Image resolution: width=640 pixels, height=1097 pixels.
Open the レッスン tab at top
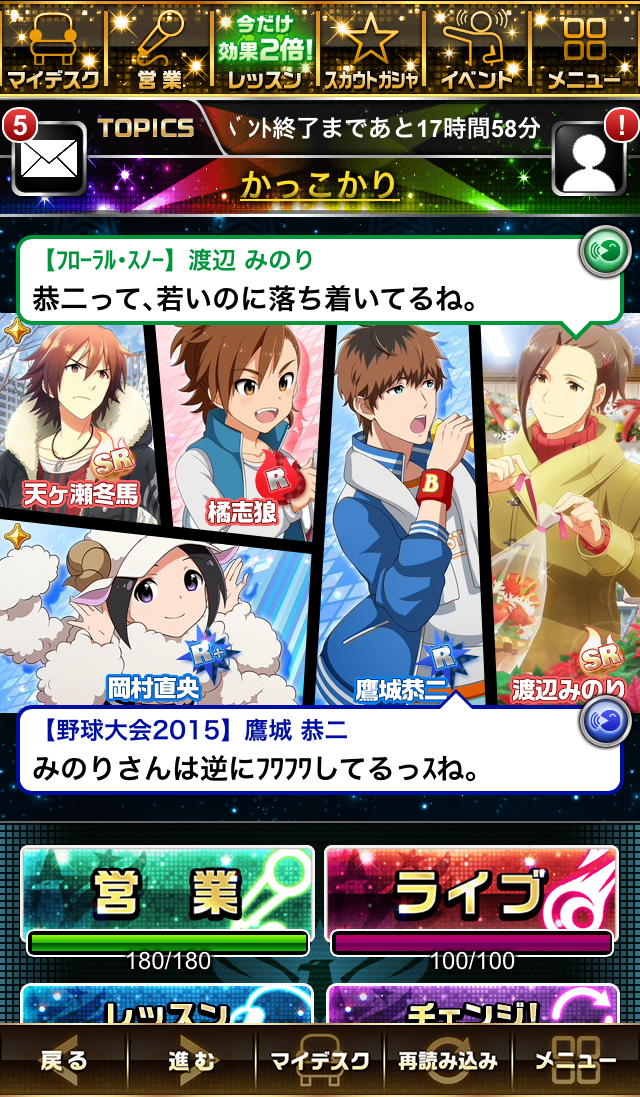point(265,48)
